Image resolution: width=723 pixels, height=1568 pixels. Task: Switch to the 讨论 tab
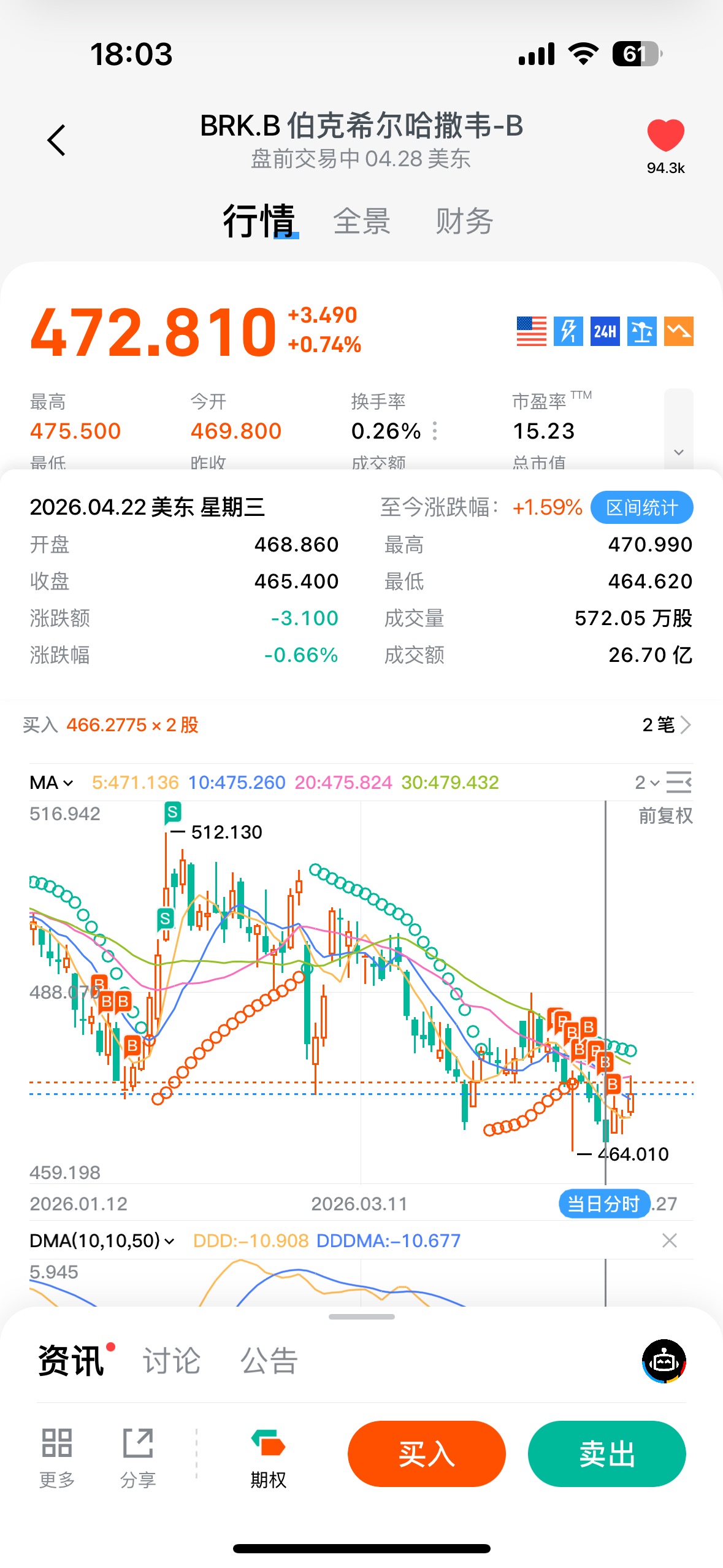[x=172, y=1361]
